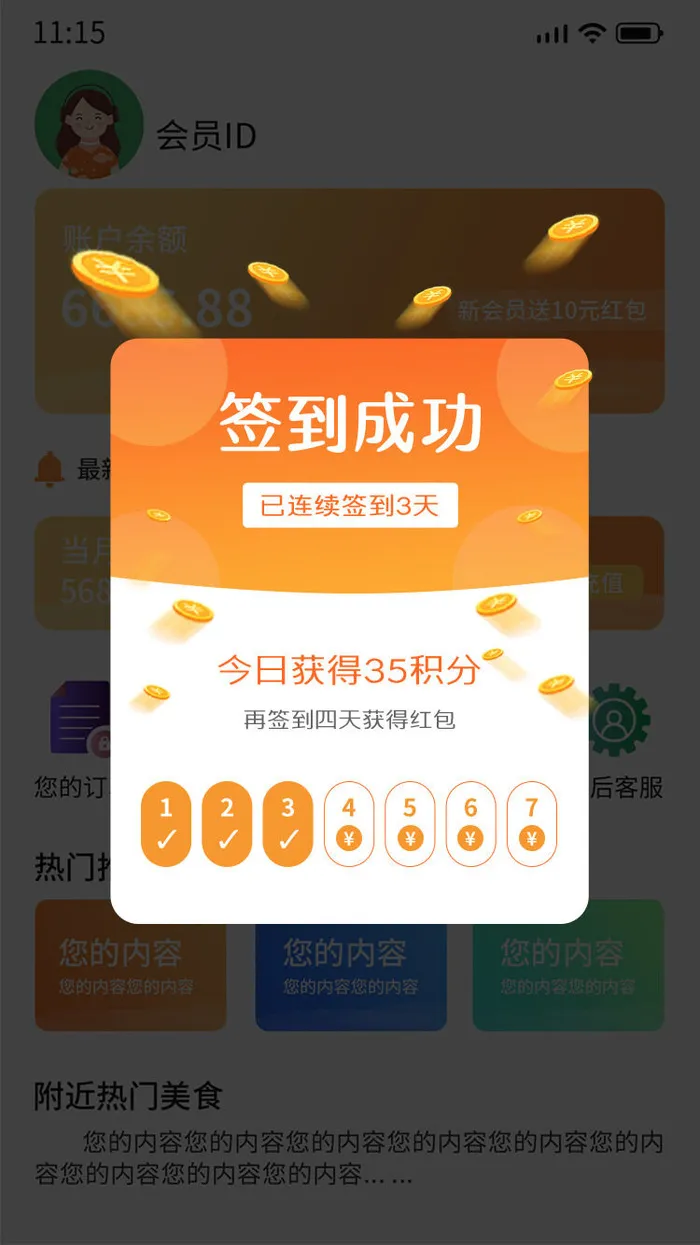
Task: Open the 售后客服 gear icon
Action: pos(619,720)
